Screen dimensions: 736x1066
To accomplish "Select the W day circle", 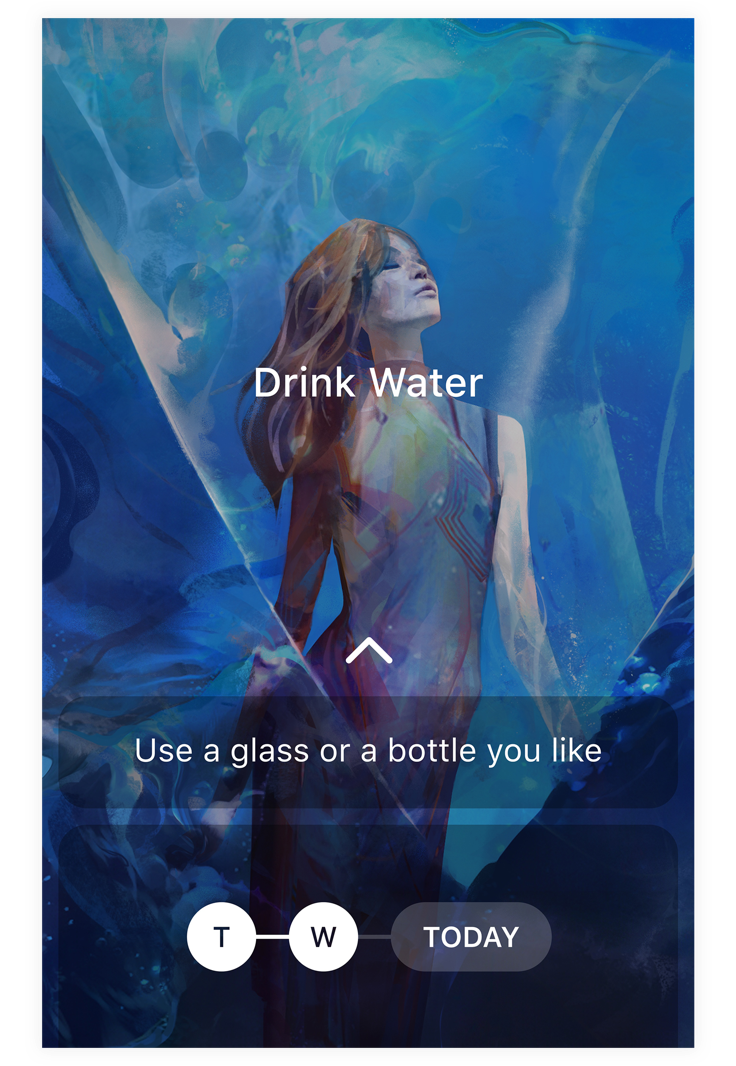I will (323, 937).
